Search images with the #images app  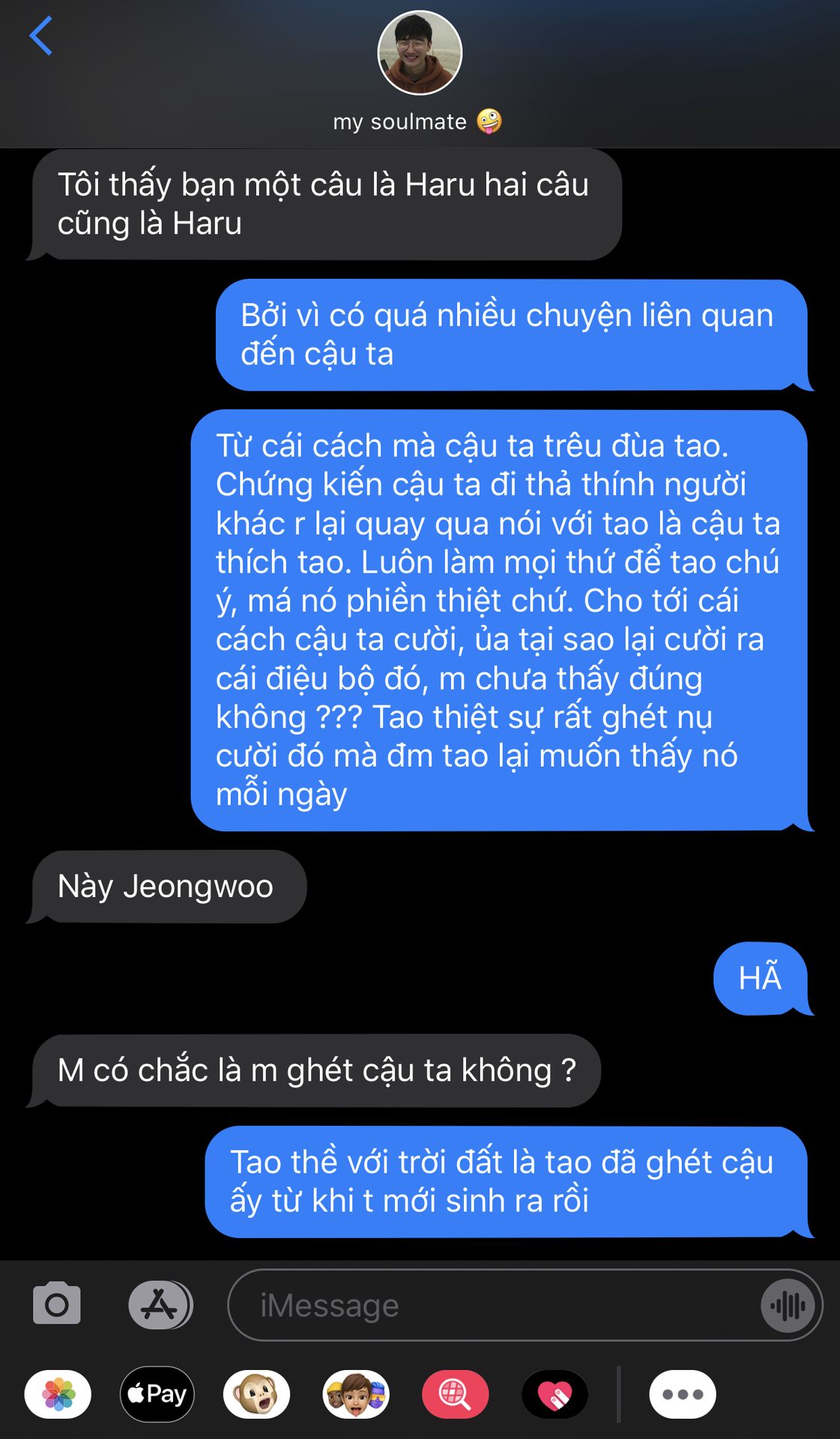pyautogui.click(x=455, y=1394)
